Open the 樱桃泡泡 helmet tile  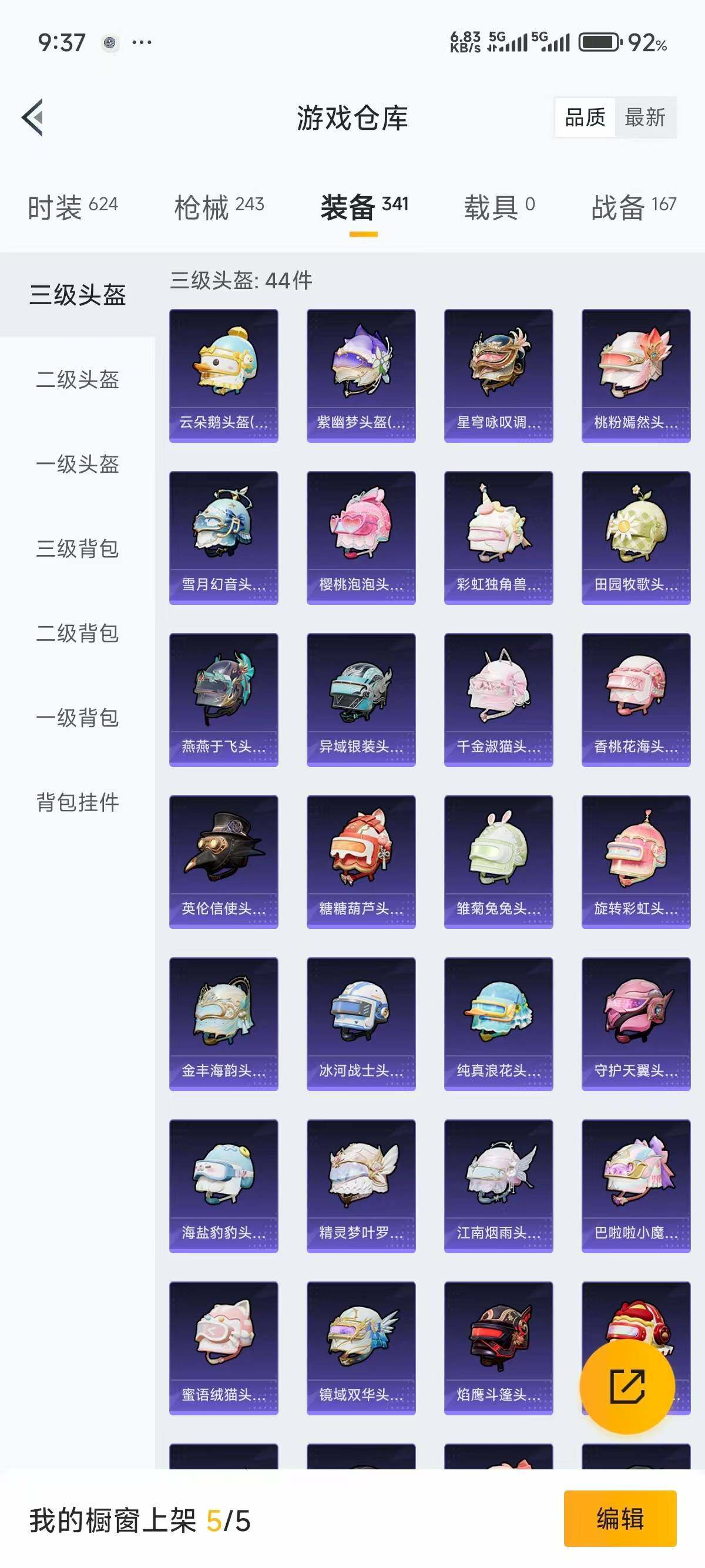[361, 537]
